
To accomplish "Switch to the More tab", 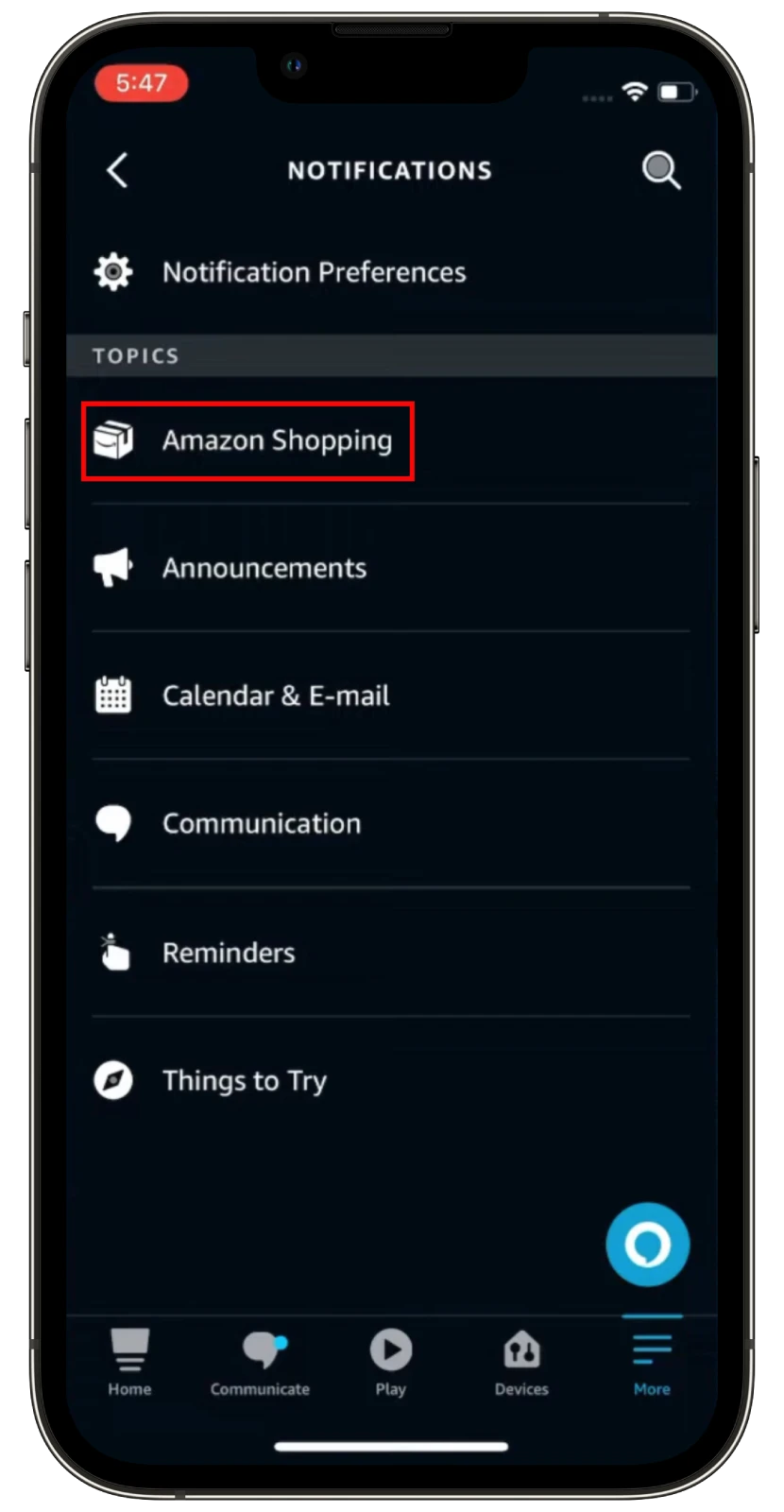I will [x=652, y=1362].
